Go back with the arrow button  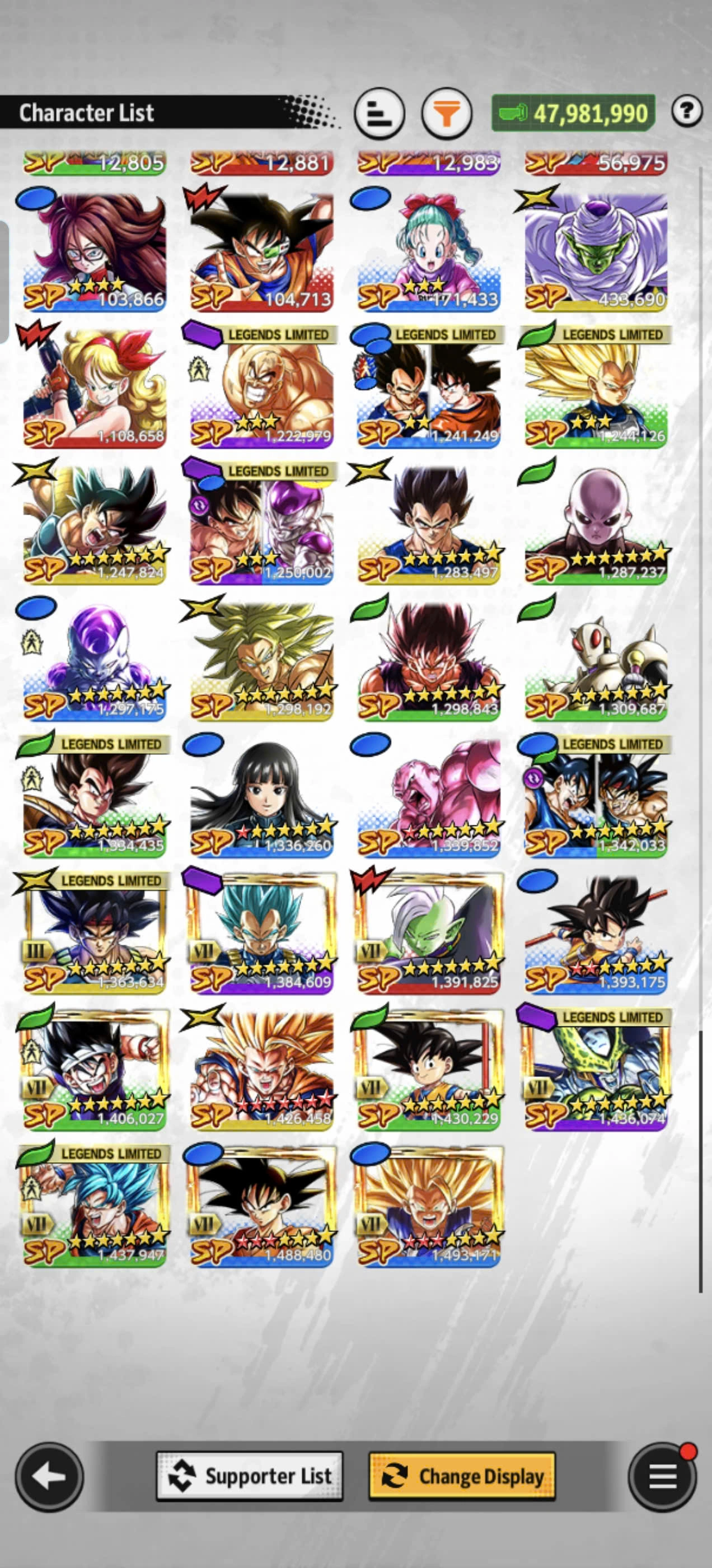(x=49, y=1476)
